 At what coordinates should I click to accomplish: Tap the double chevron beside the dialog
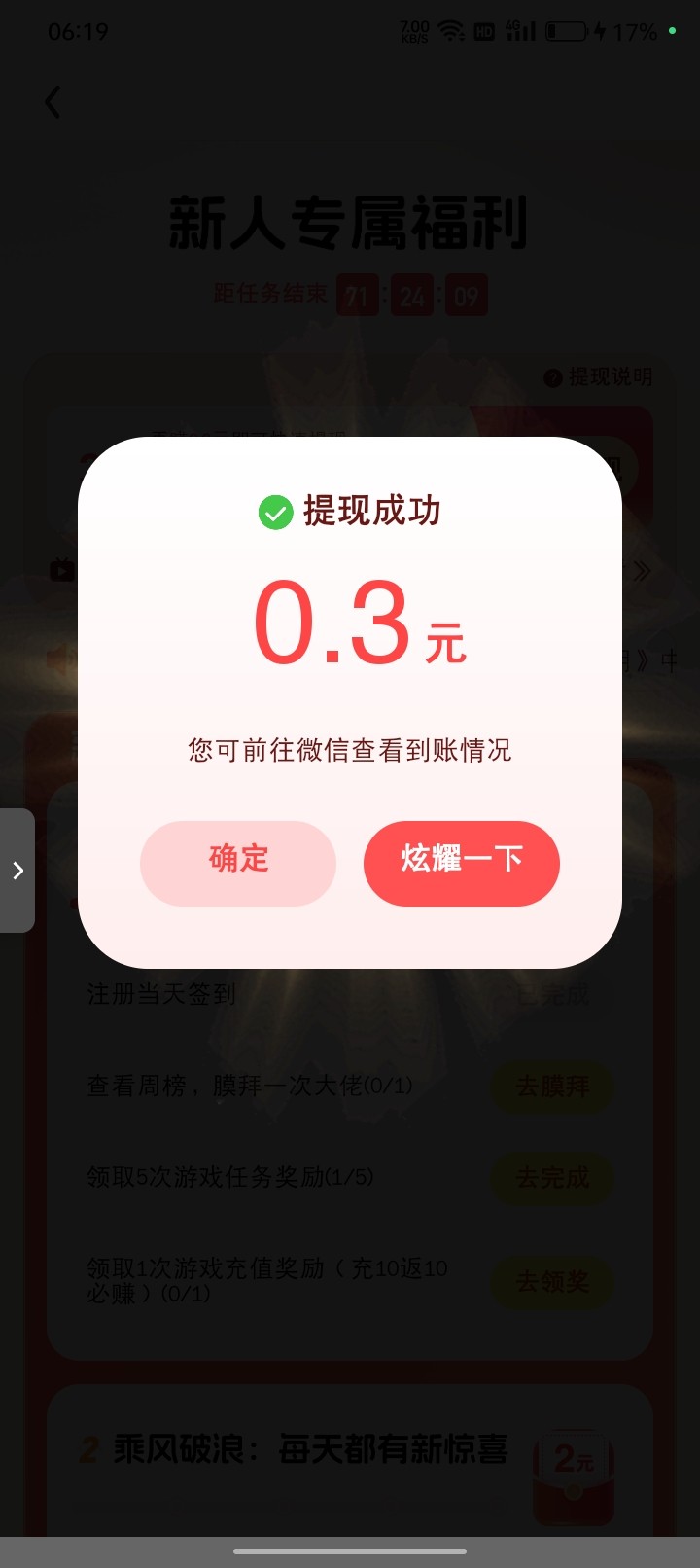coord(641,572)
